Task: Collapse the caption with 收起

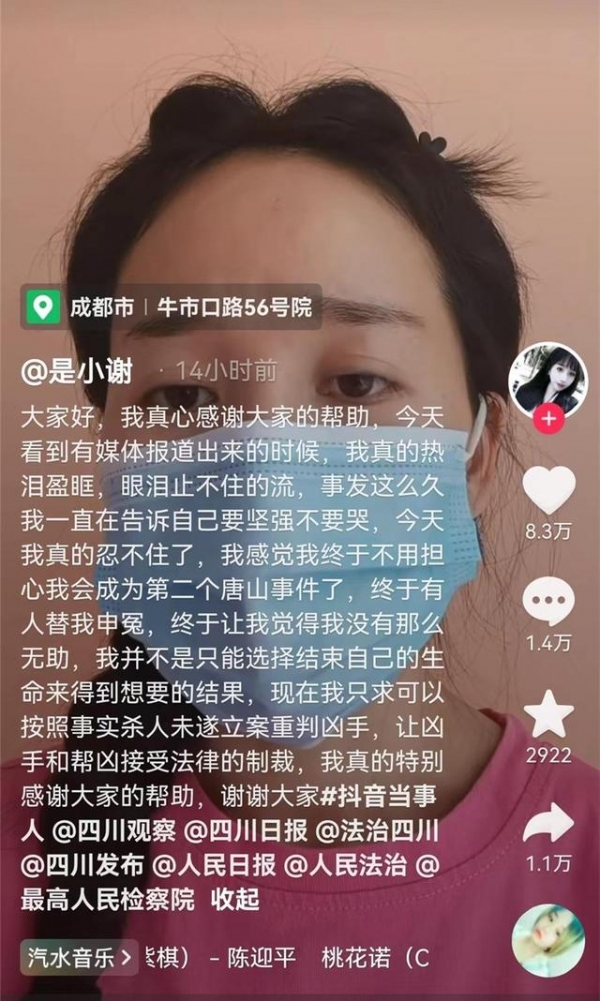Action: click(x=234, y=899)
